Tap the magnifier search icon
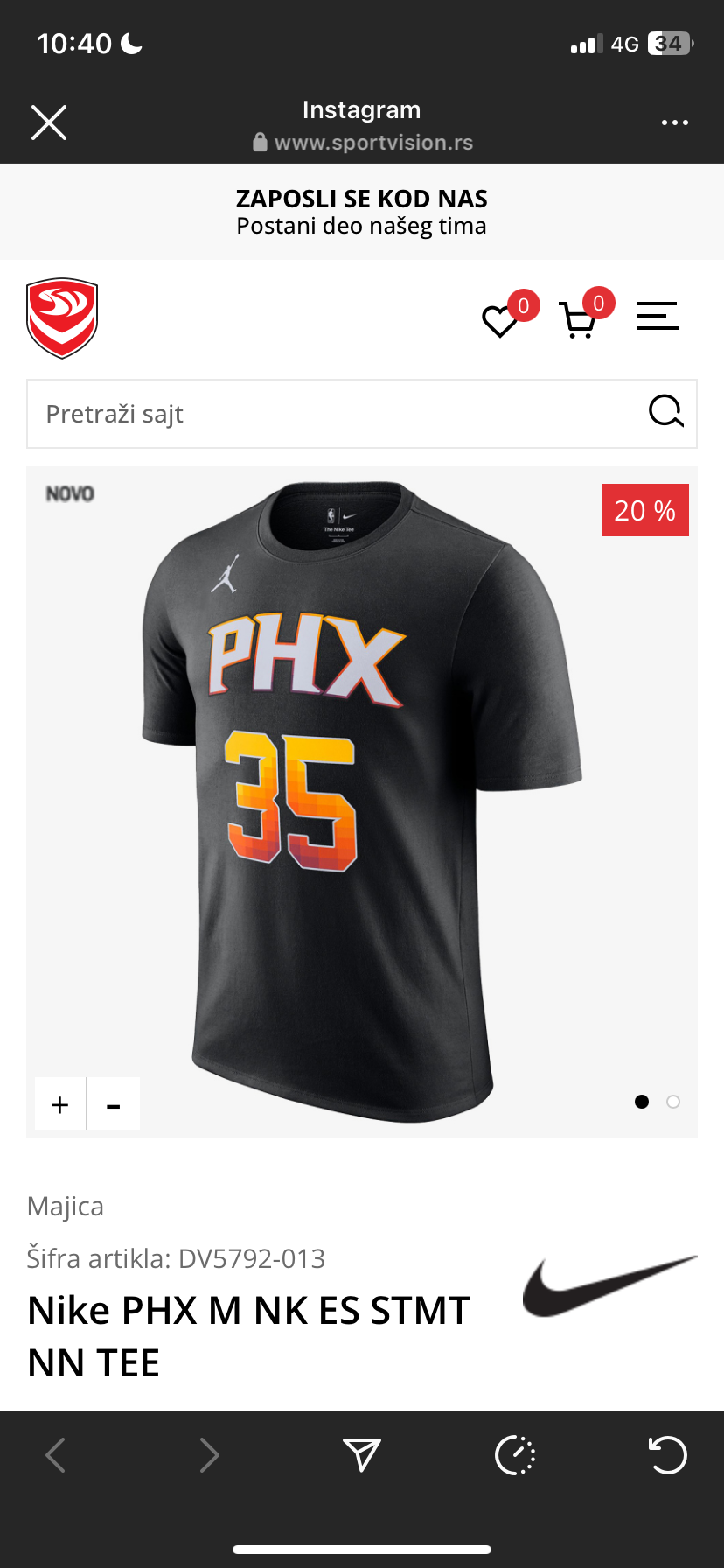 pos(665,411)
